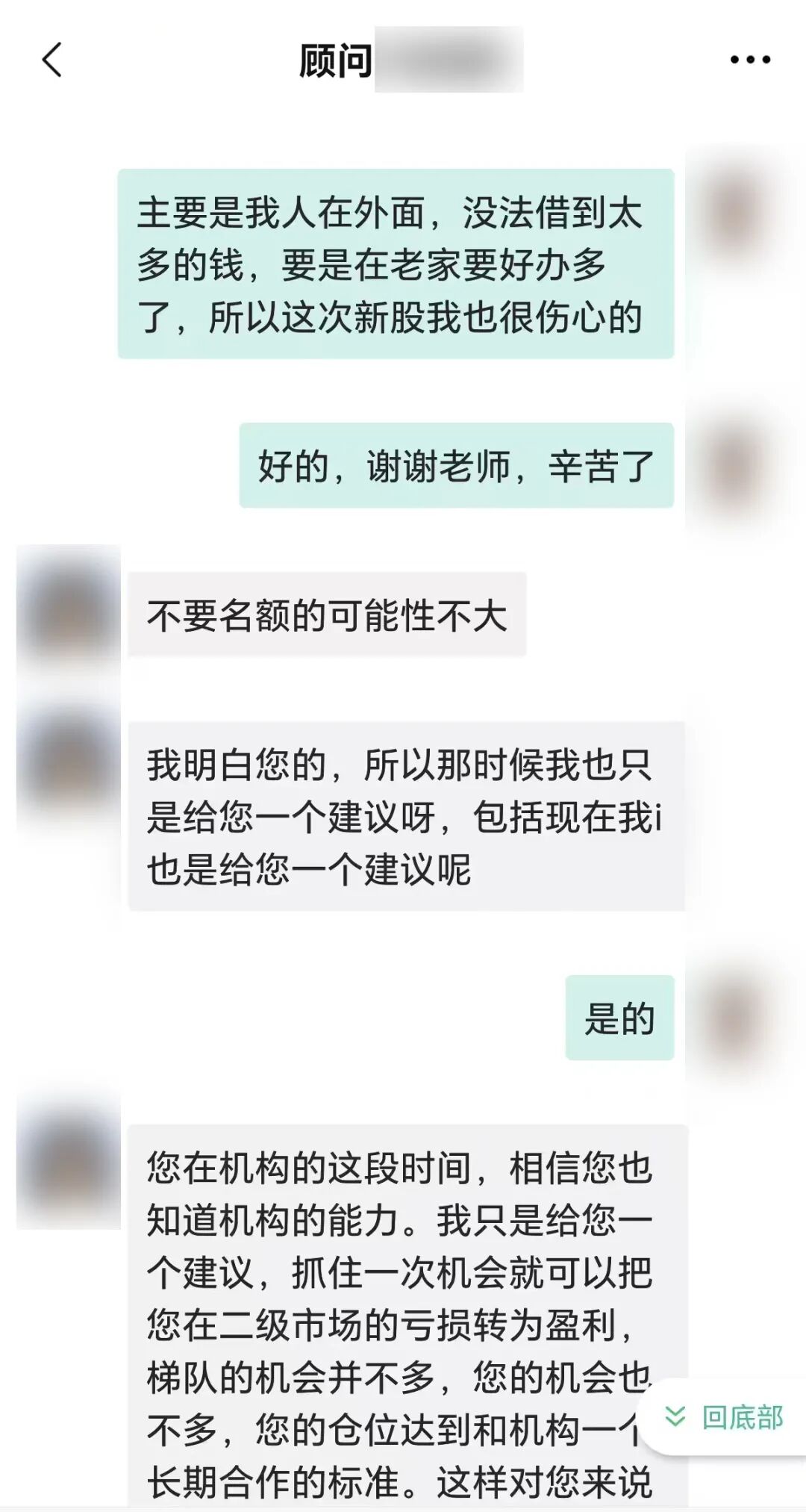
Task: Tap the back chevron to exit chat
Action: 51,58
